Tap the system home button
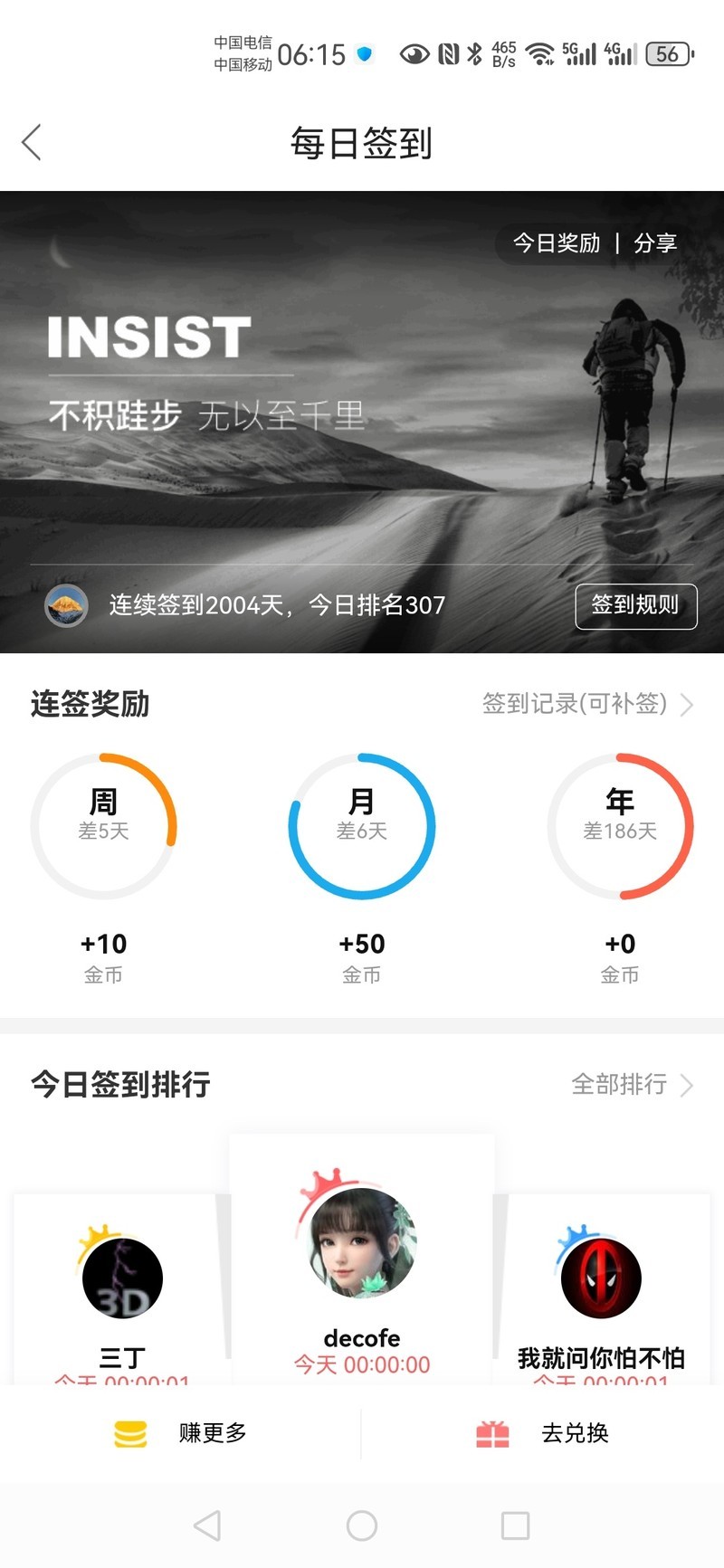Screen dimensions: 724x1568 click(x=362, y=1525)
